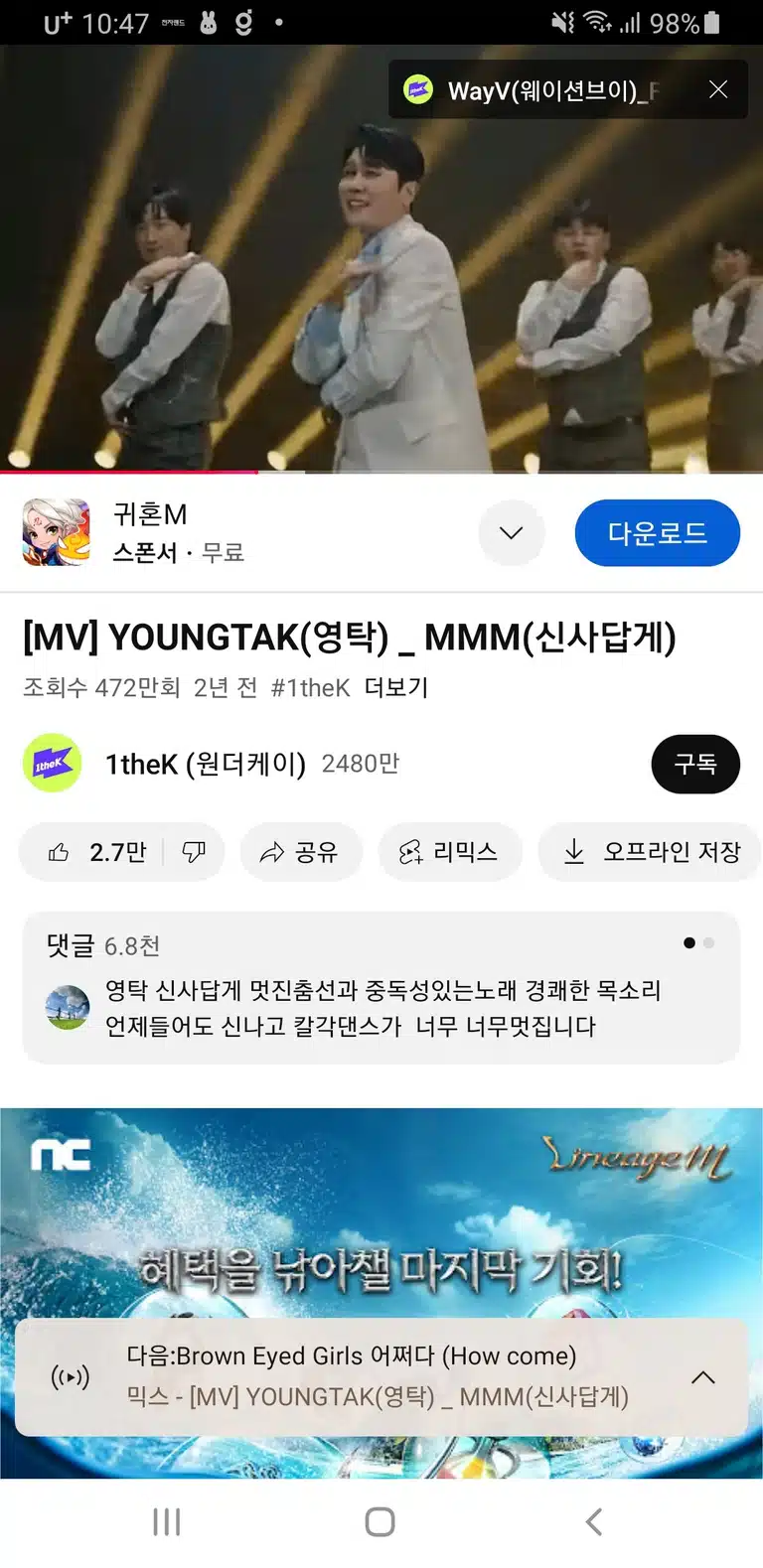The height and width of the screenshot is (1568, 763).
Task: Tap the 다운로드 button for 귀혼M
Action: click(x=657, y=533)
